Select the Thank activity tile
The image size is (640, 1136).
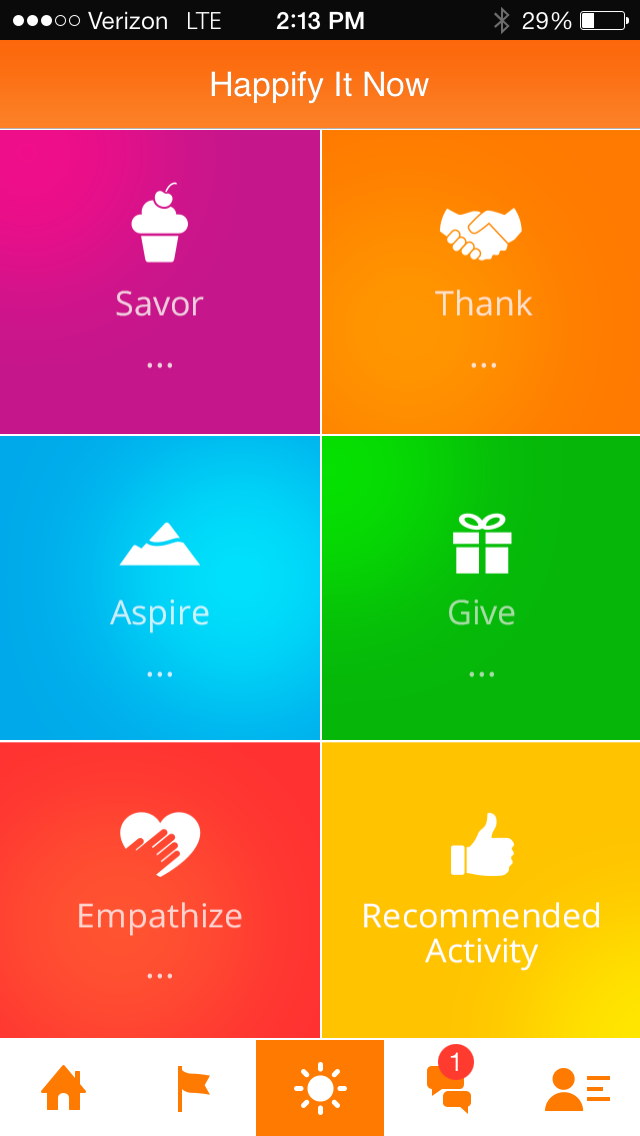[x=481, y=282]
